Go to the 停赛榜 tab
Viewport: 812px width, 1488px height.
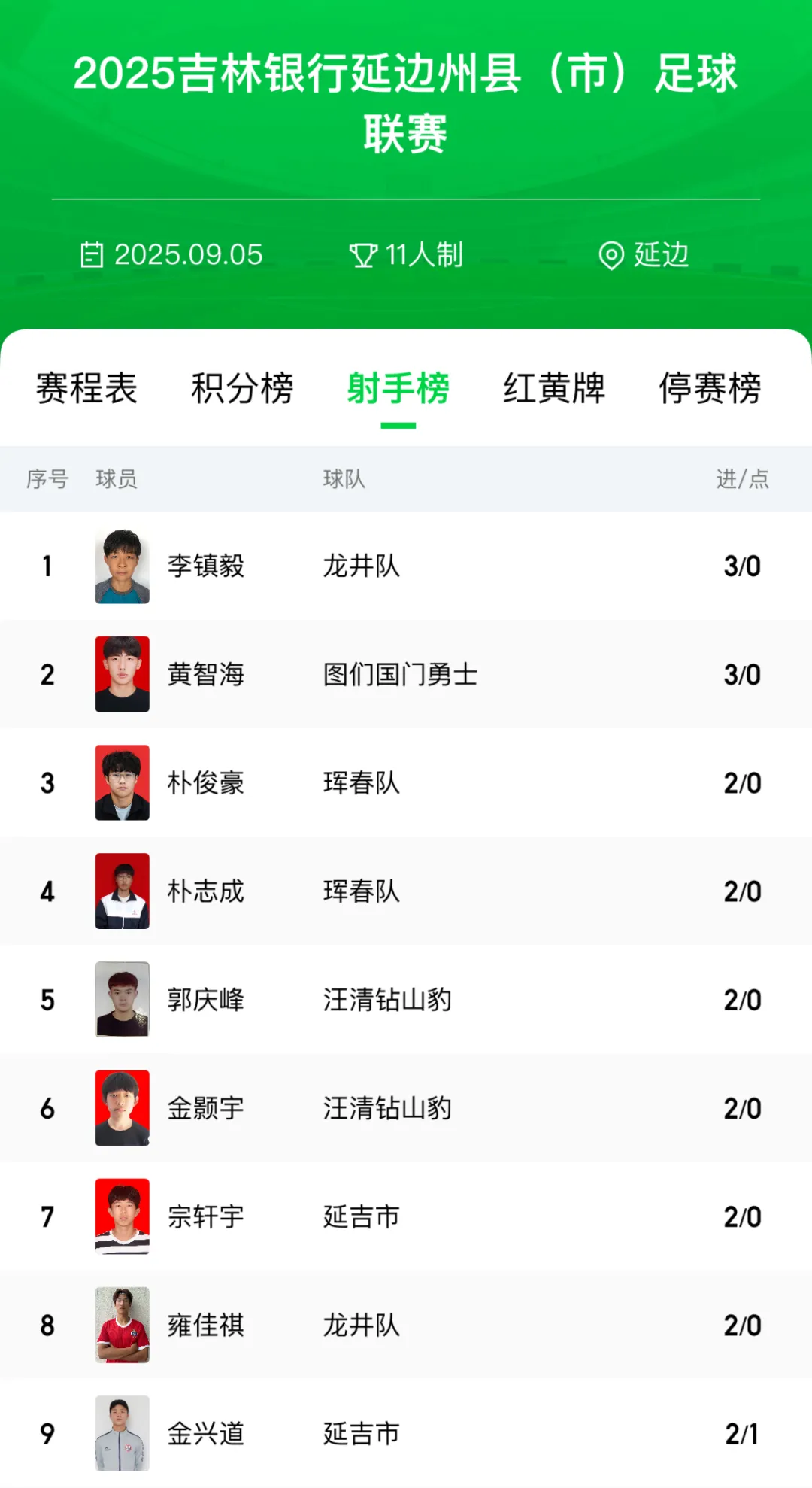pos(710,389)
